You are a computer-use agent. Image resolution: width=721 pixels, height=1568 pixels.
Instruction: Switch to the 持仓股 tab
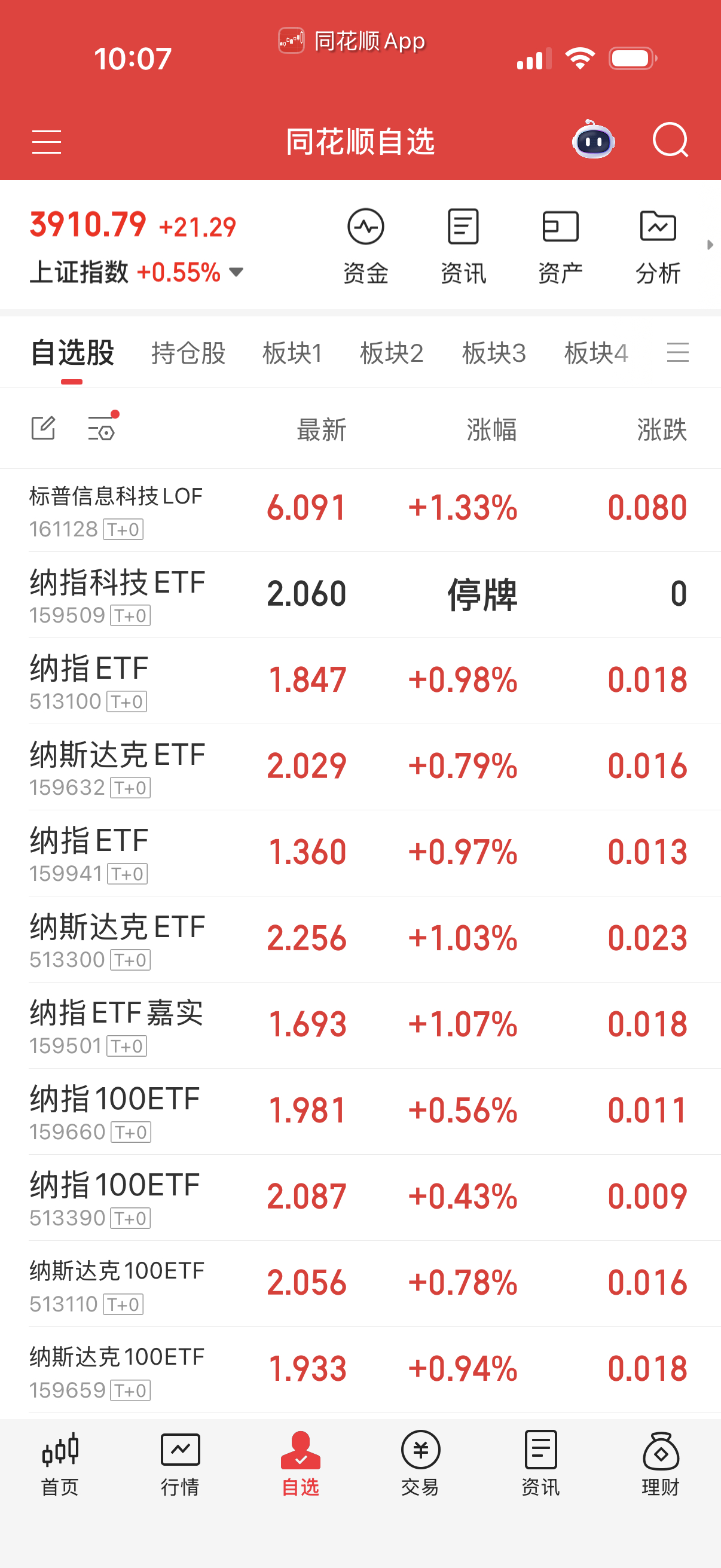pos(188,353)
